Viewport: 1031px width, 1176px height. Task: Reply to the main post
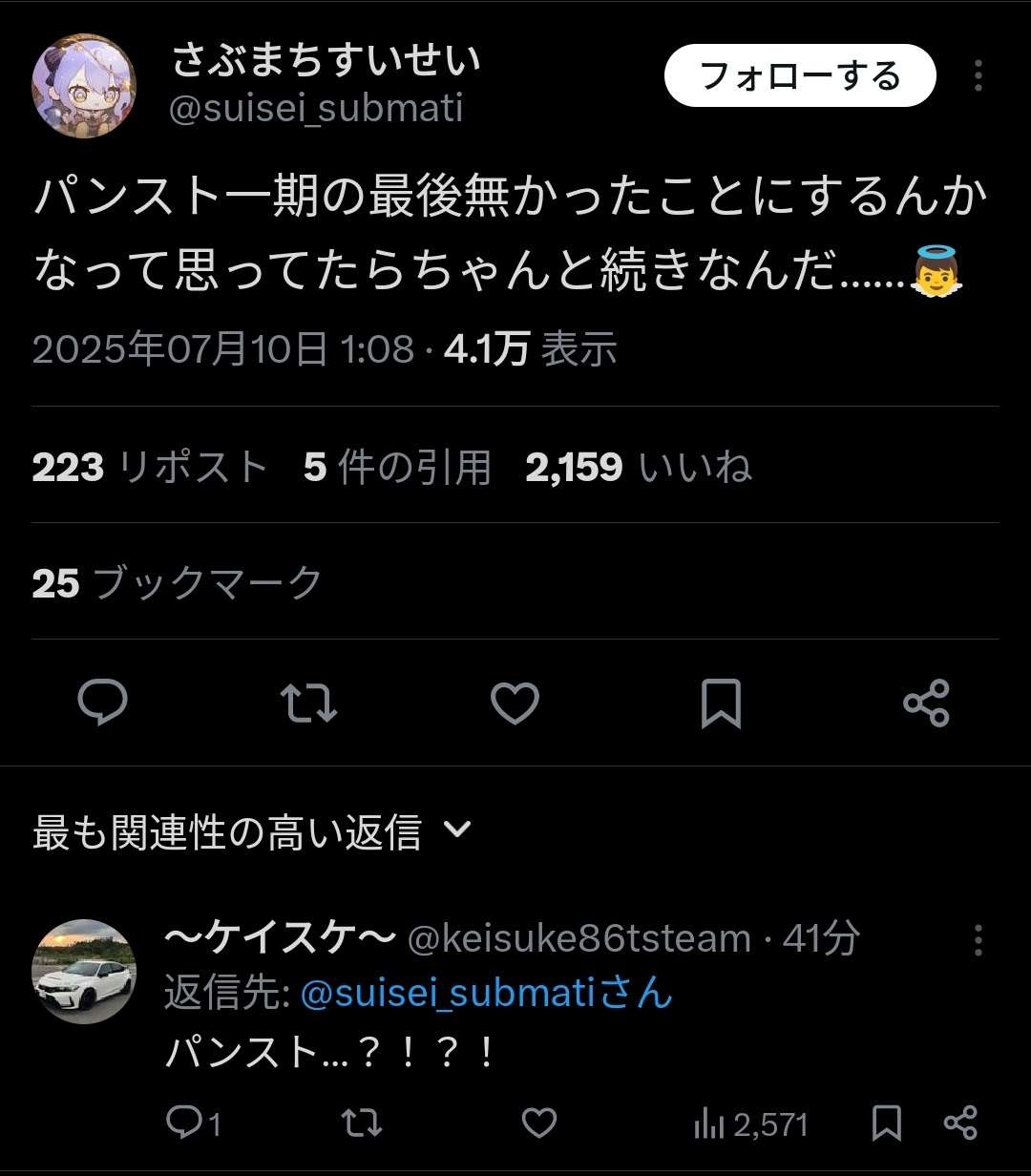(102, 704)
